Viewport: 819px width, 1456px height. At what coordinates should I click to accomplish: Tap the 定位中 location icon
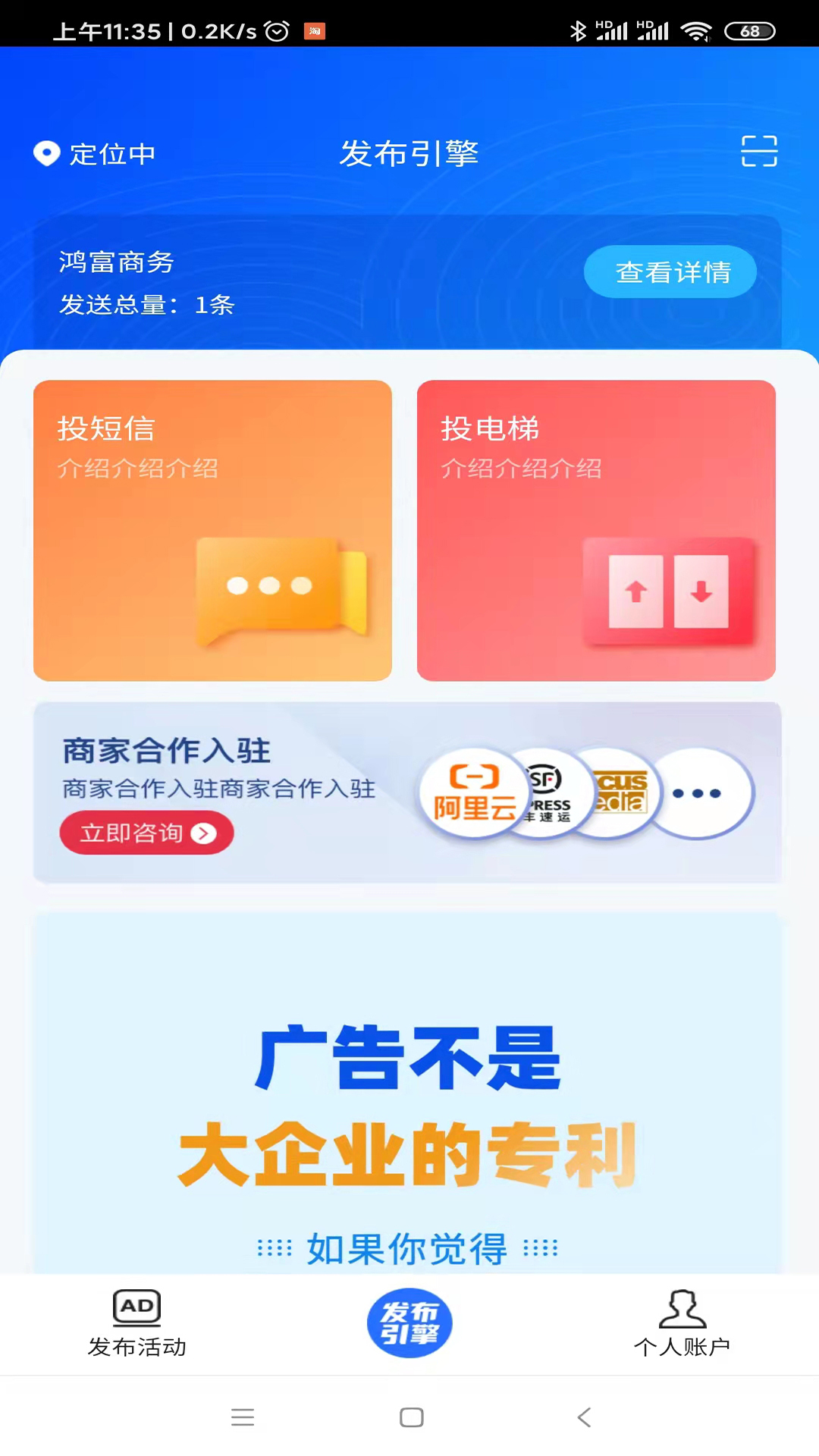point(47,153)
